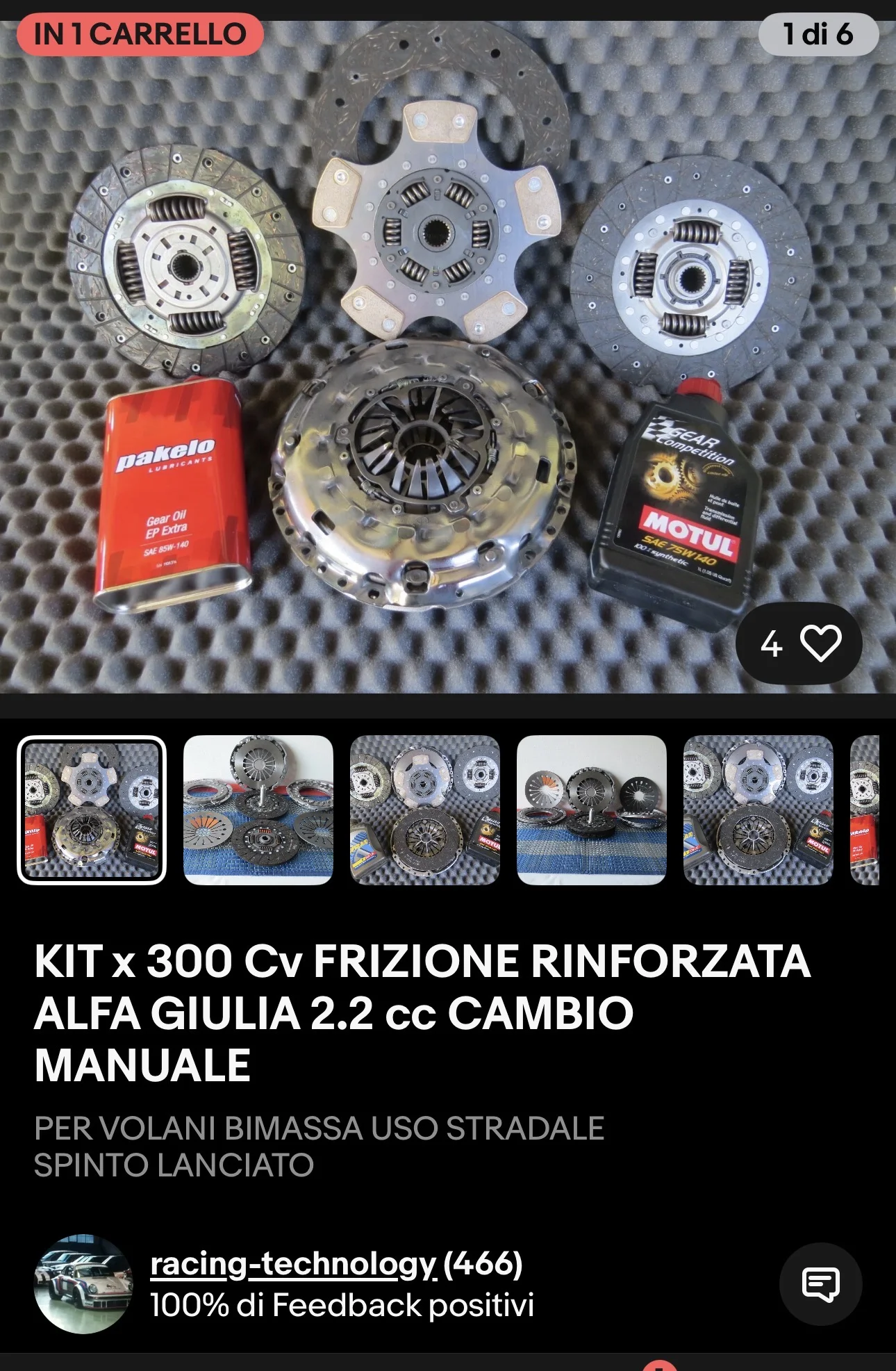
Task: Jump to the partially visible sixth thumbnail
Action: [x=865, y=810]
